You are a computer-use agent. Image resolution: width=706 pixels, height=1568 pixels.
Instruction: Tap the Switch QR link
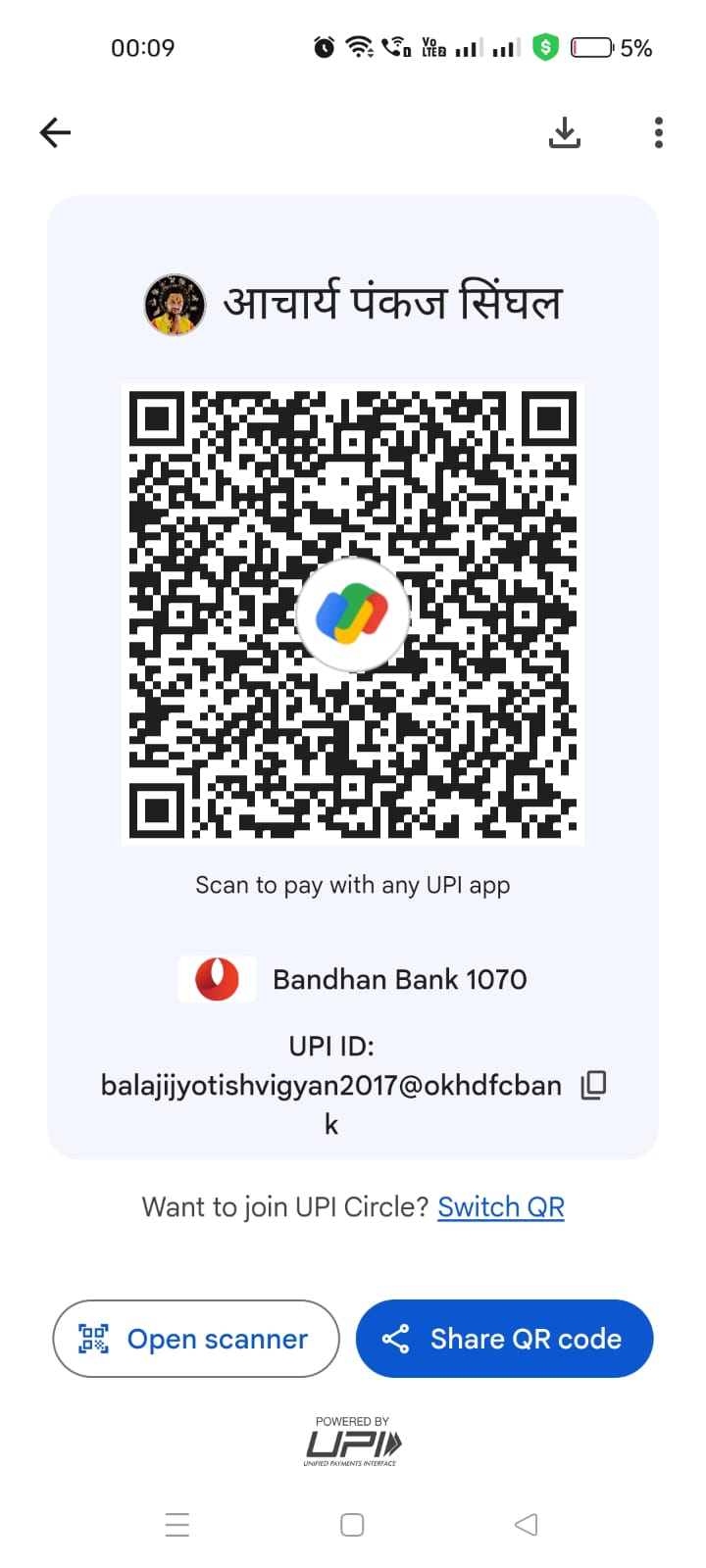pyautogui.click(x=500, y=1206)
